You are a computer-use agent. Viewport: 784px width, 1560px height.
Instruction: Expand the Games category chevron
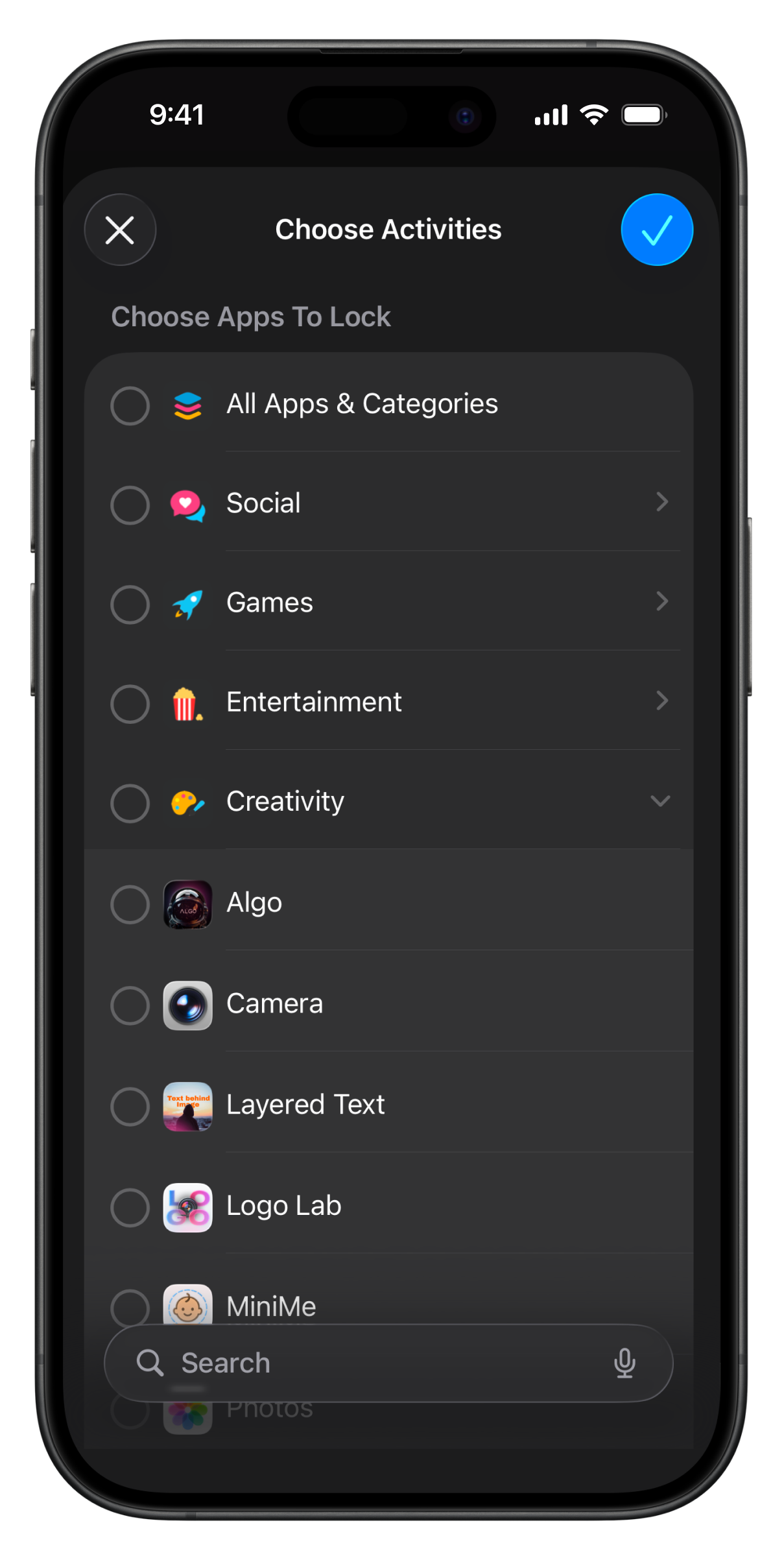[x=662, y=603]
